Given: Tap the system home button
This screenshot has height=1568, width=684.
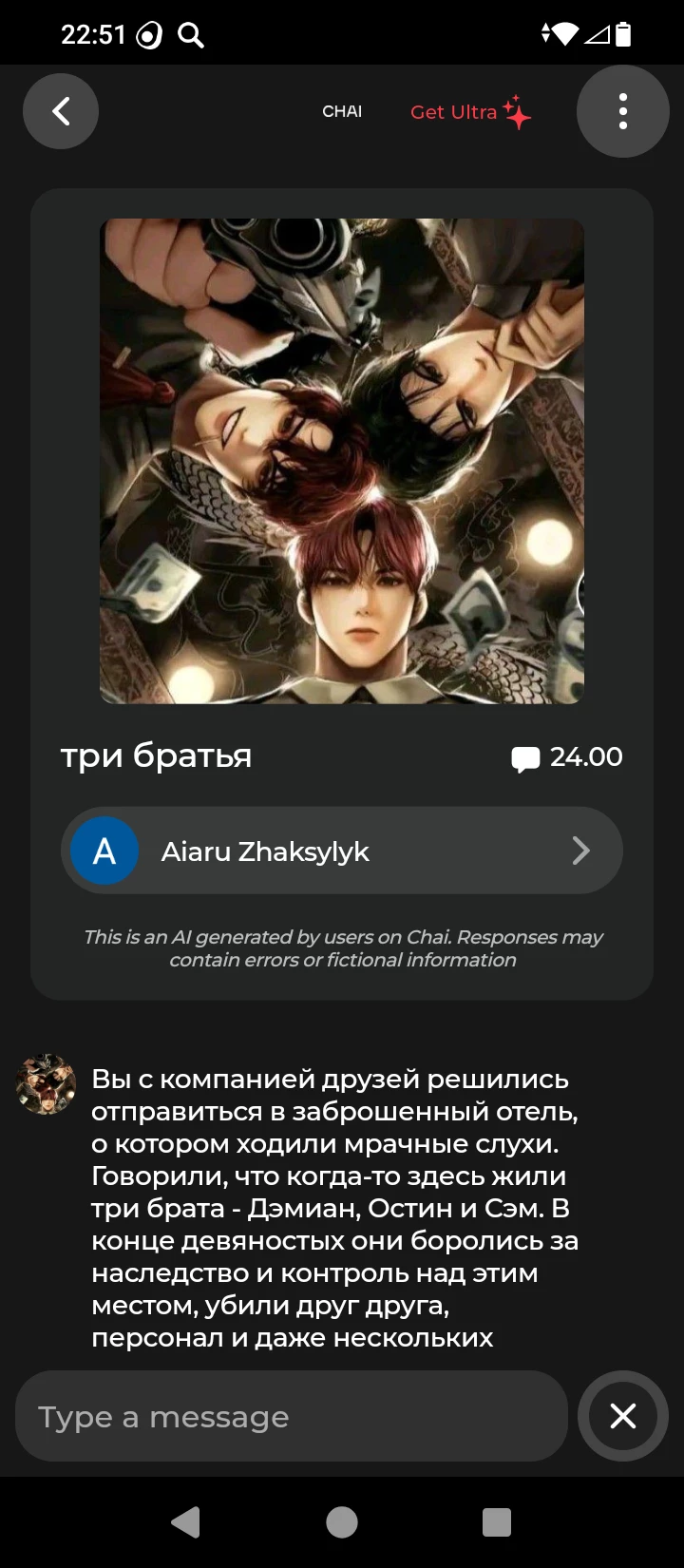Looking at the screenshot, I should pyautogui.click(x=342, y=1522).
